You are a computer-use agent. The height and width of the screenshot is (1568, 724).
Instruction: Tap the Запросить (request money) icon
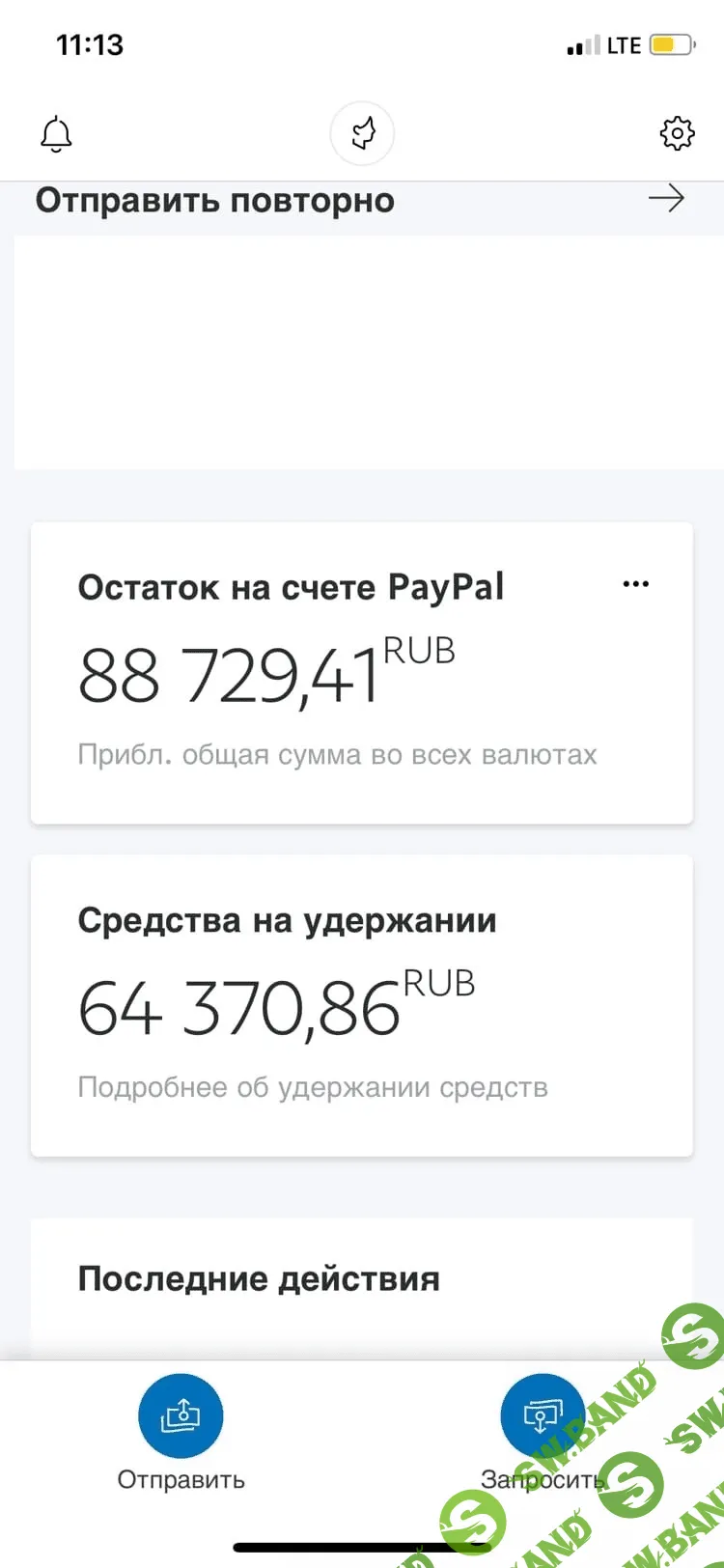542,1414
